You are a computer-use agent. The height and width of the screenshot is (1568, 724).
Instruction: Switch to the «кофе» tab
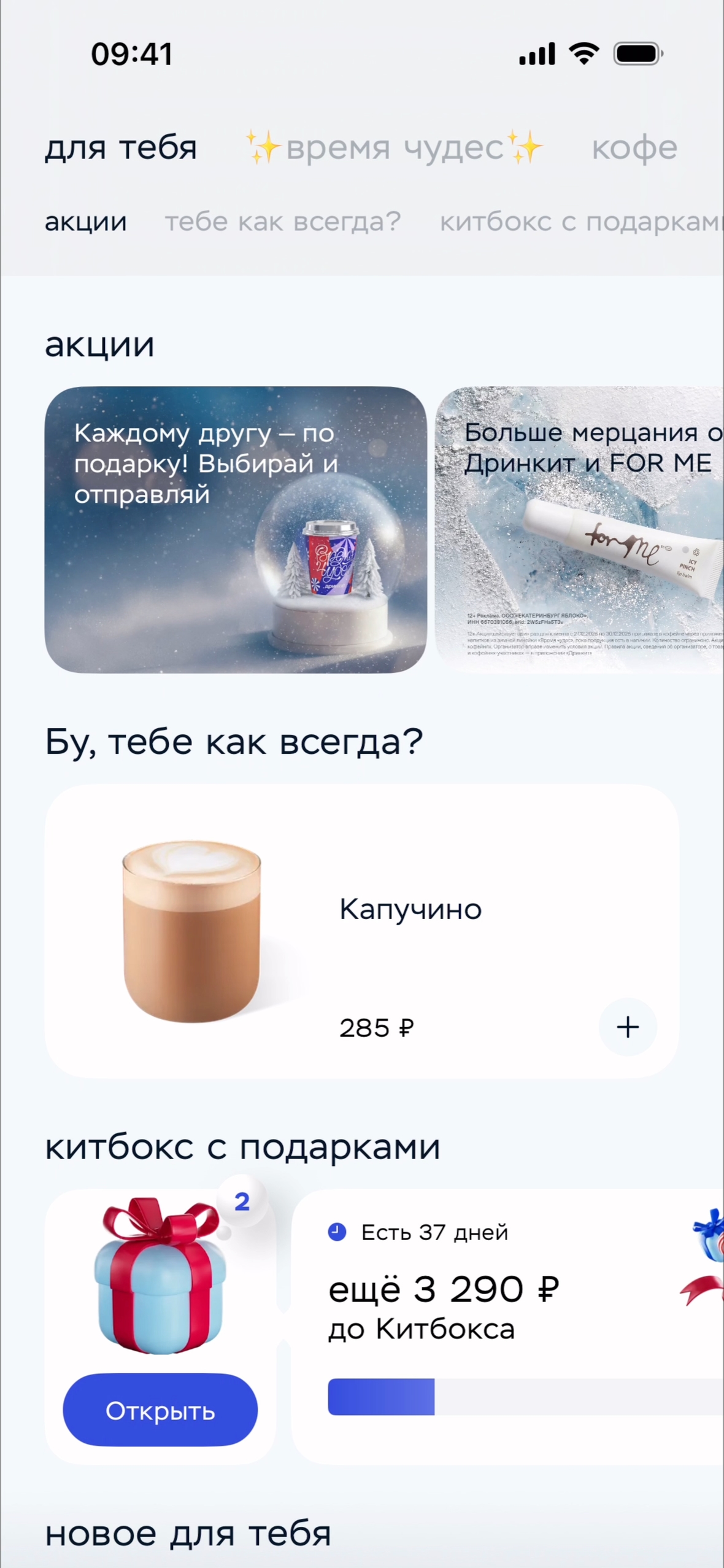point(634,148)
